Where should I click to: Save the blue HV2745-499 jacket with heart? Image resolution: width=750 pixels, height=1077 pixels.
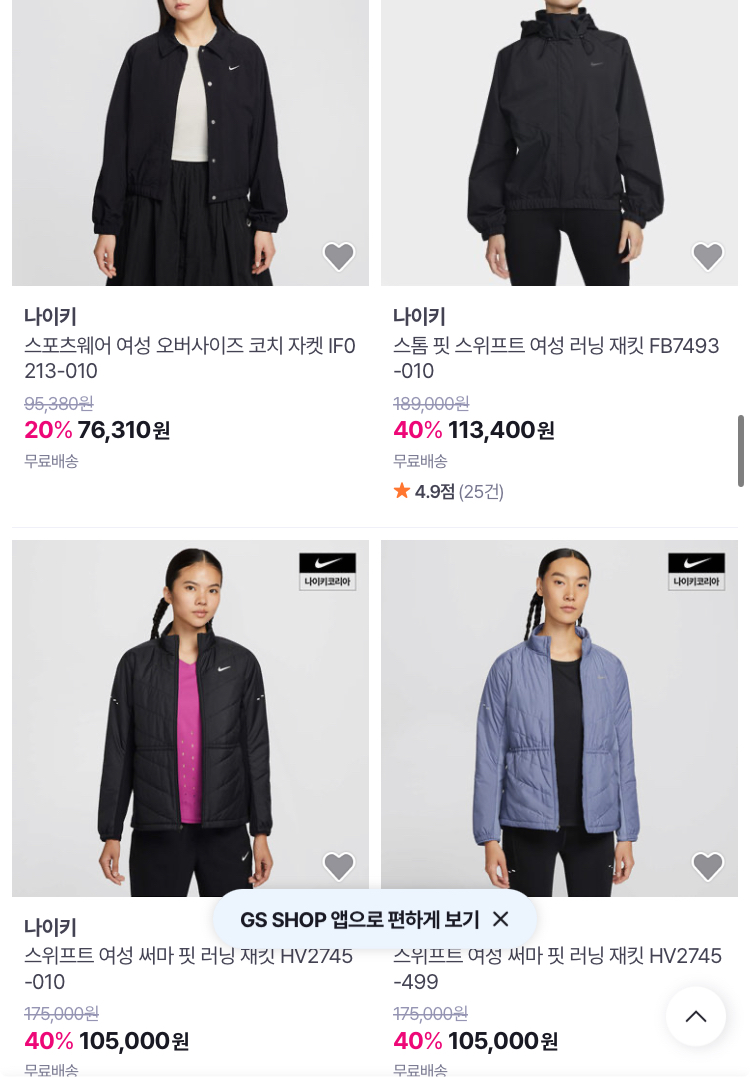[708, 866]
